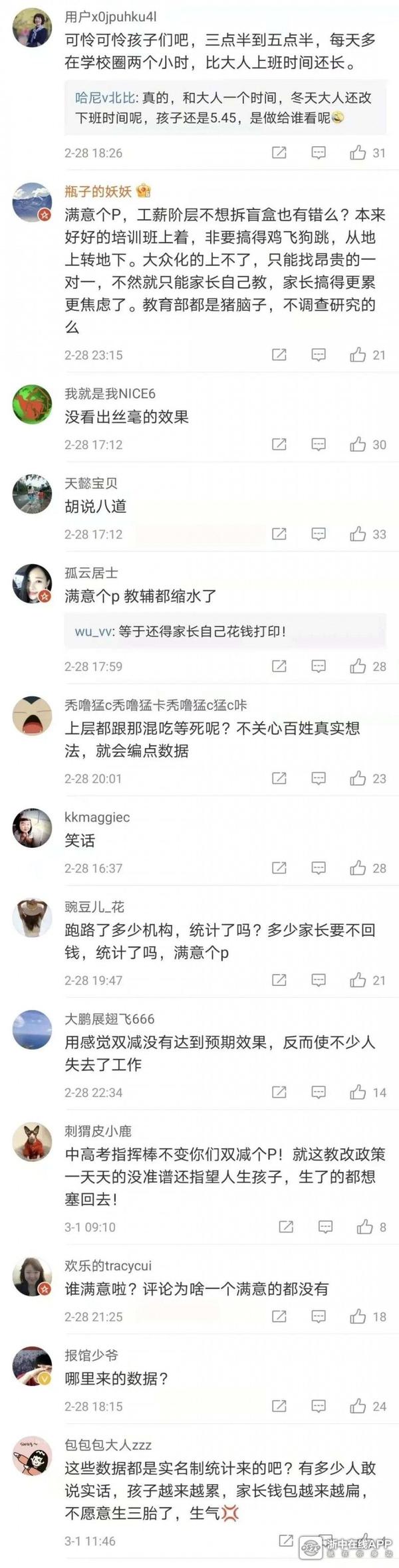Share the comment by 豌豆儿_花

[279, 980]
